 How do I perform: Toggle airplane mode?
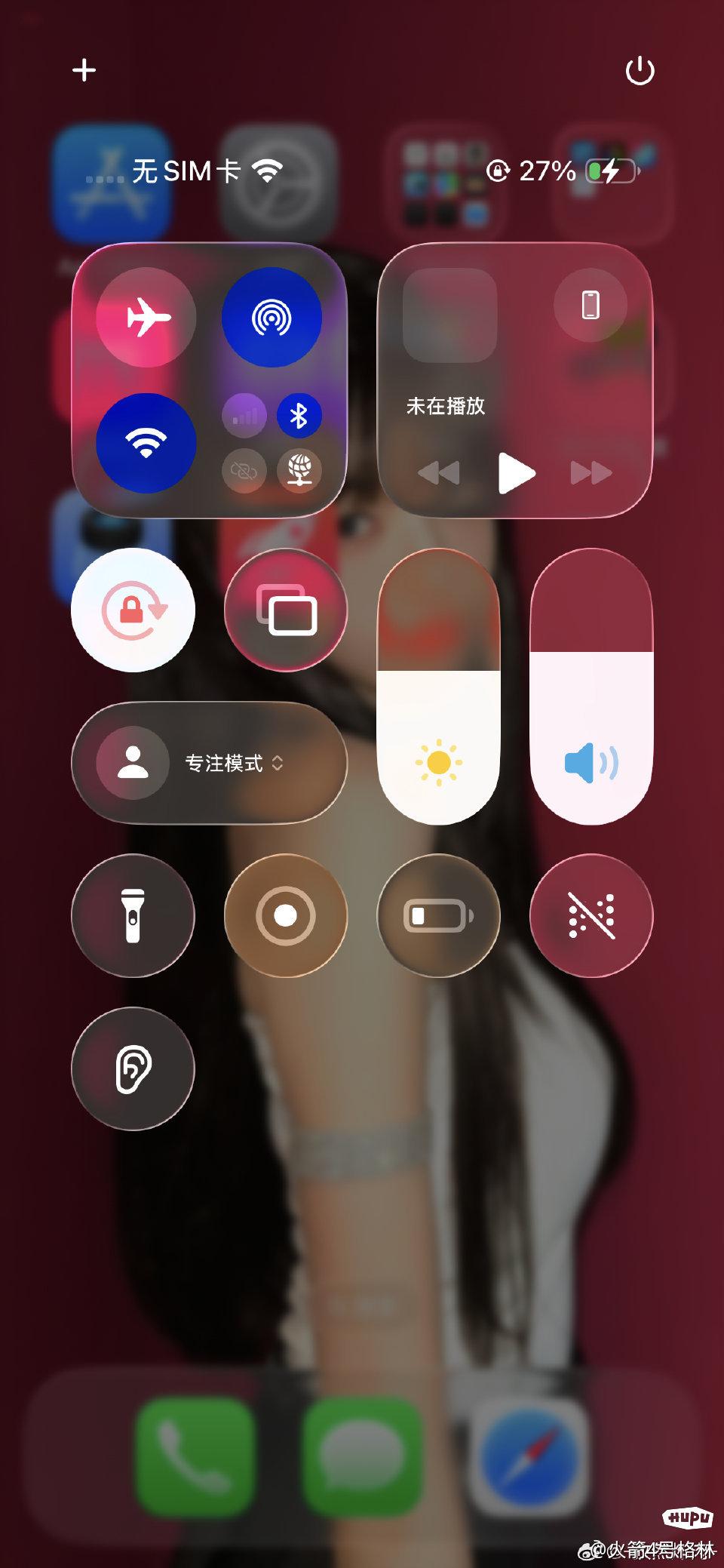click(x=146, y=317)
